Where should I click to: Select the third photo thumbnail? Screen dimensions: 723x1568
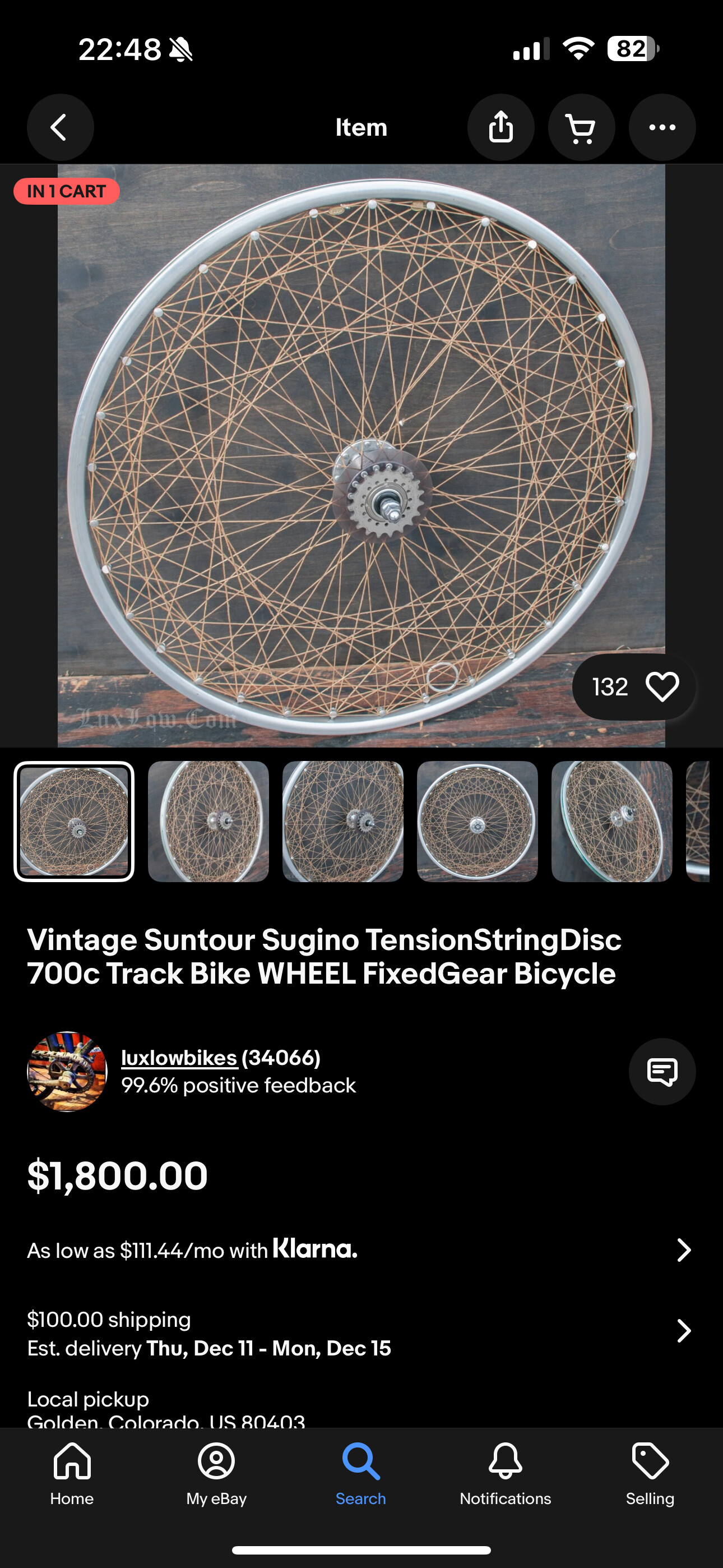[x=342, y=821]
